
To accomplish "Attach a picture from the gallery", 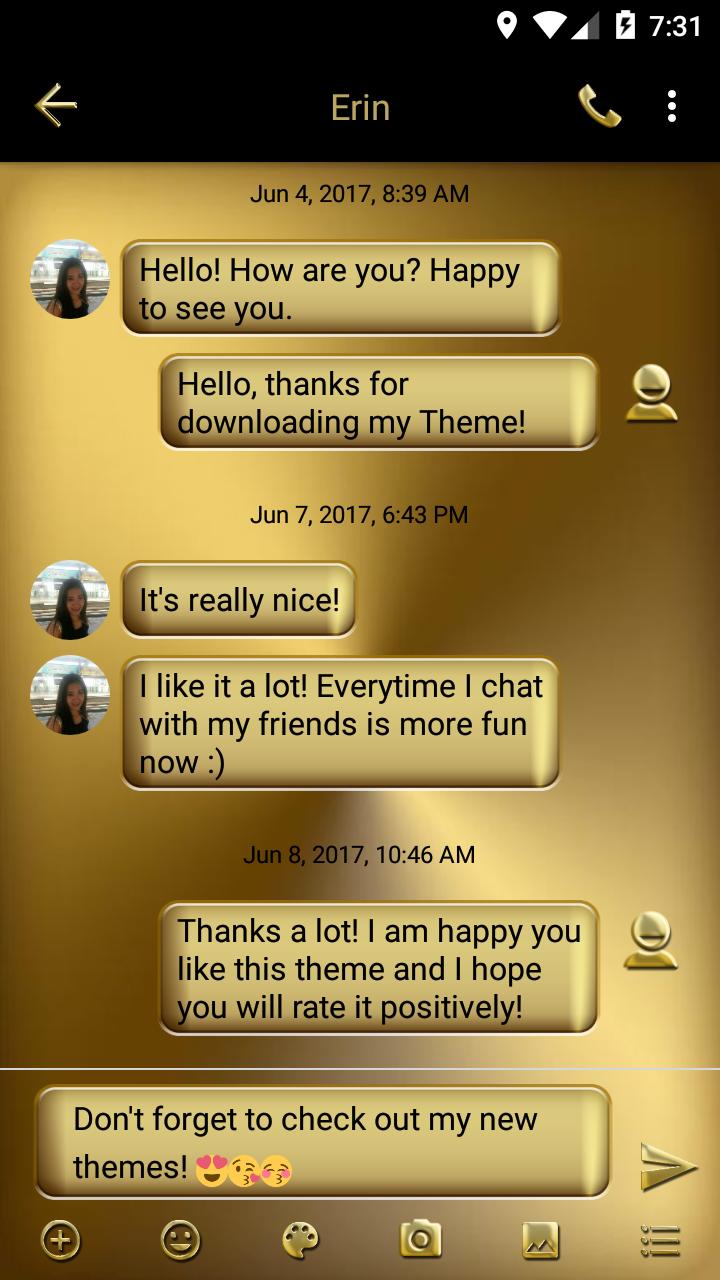I will click(540, 1241).
